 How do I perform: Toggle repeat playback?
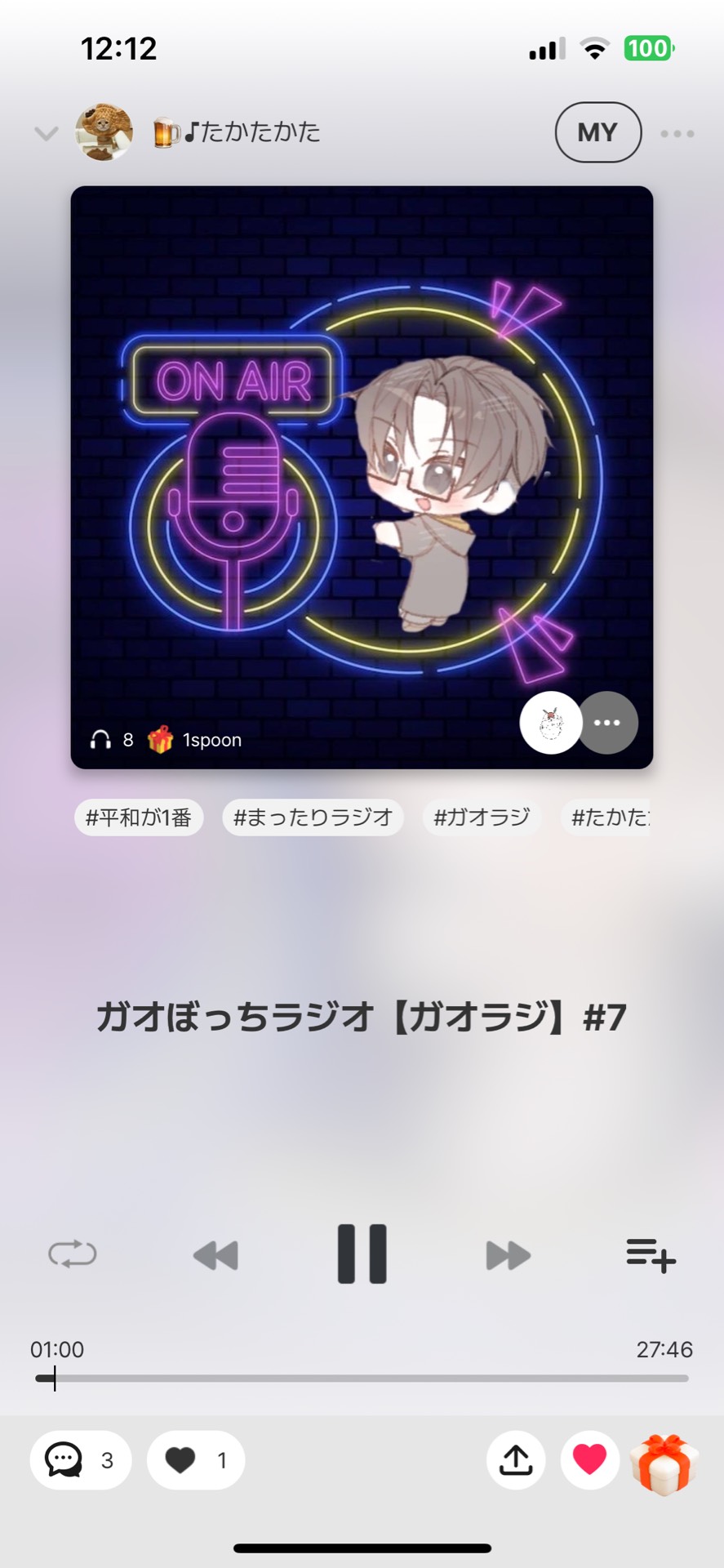pyautogui.click(x=73, y=1254)
